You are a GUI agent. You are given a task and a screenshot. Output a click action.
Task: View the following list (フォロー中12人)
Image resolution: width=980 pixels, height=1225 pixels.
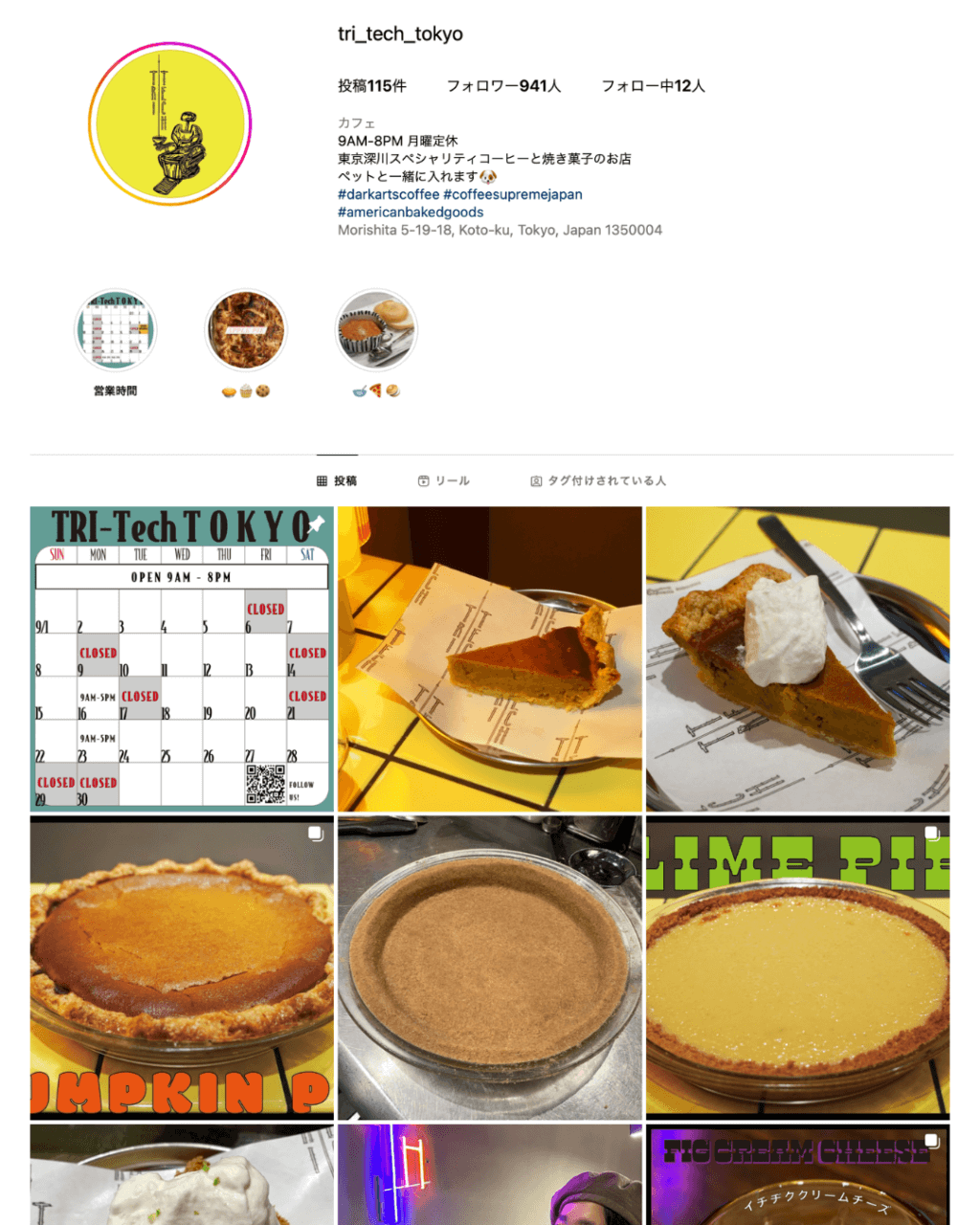pos(653,86)
